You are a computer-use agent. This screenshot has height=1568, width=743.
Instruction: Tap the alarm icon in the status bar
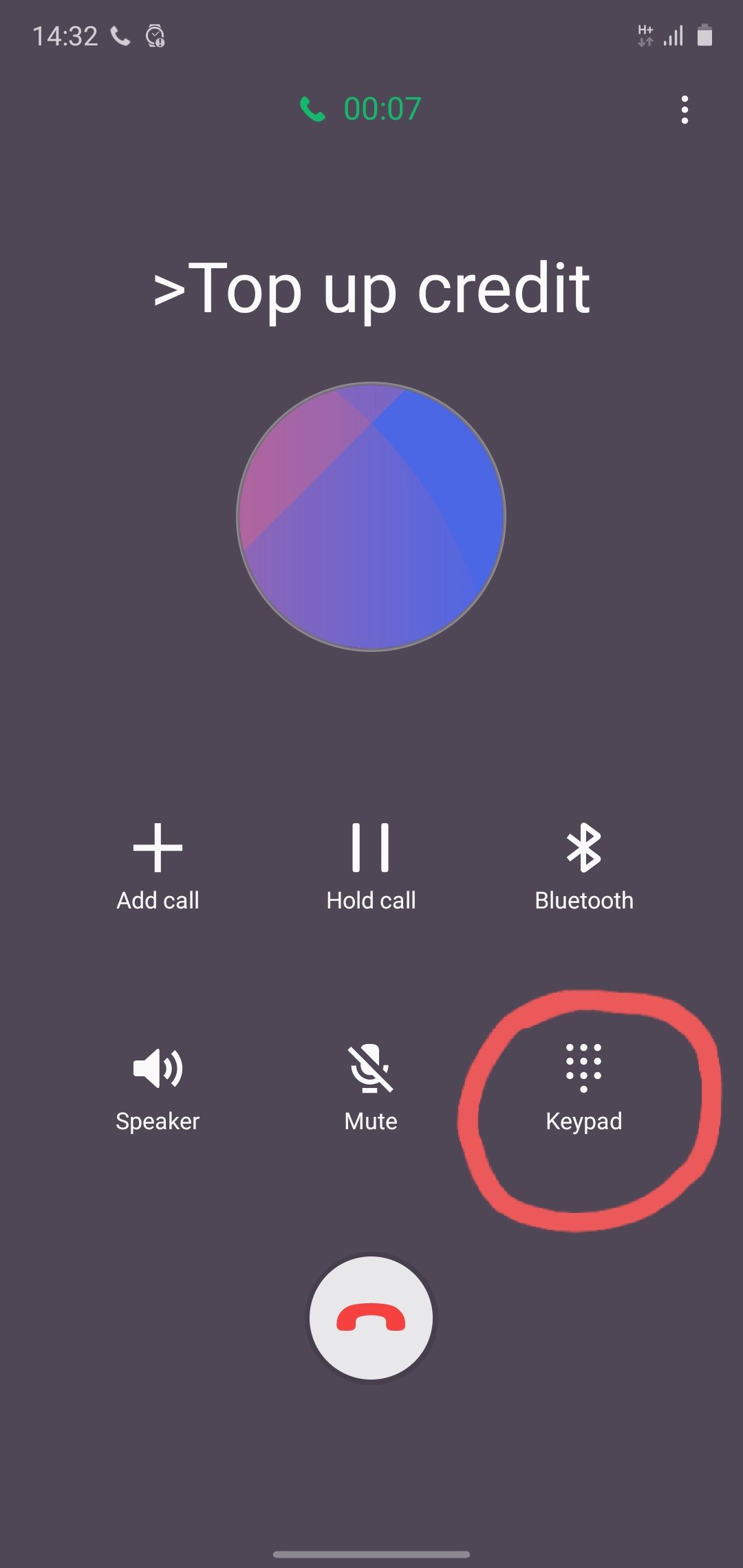[x=155, y=36]
